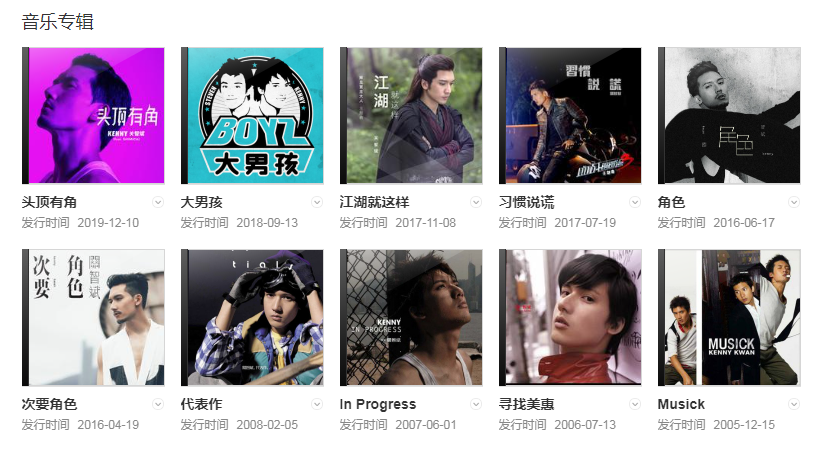Open the 头顶有角 album cover

tap(93, 115)
